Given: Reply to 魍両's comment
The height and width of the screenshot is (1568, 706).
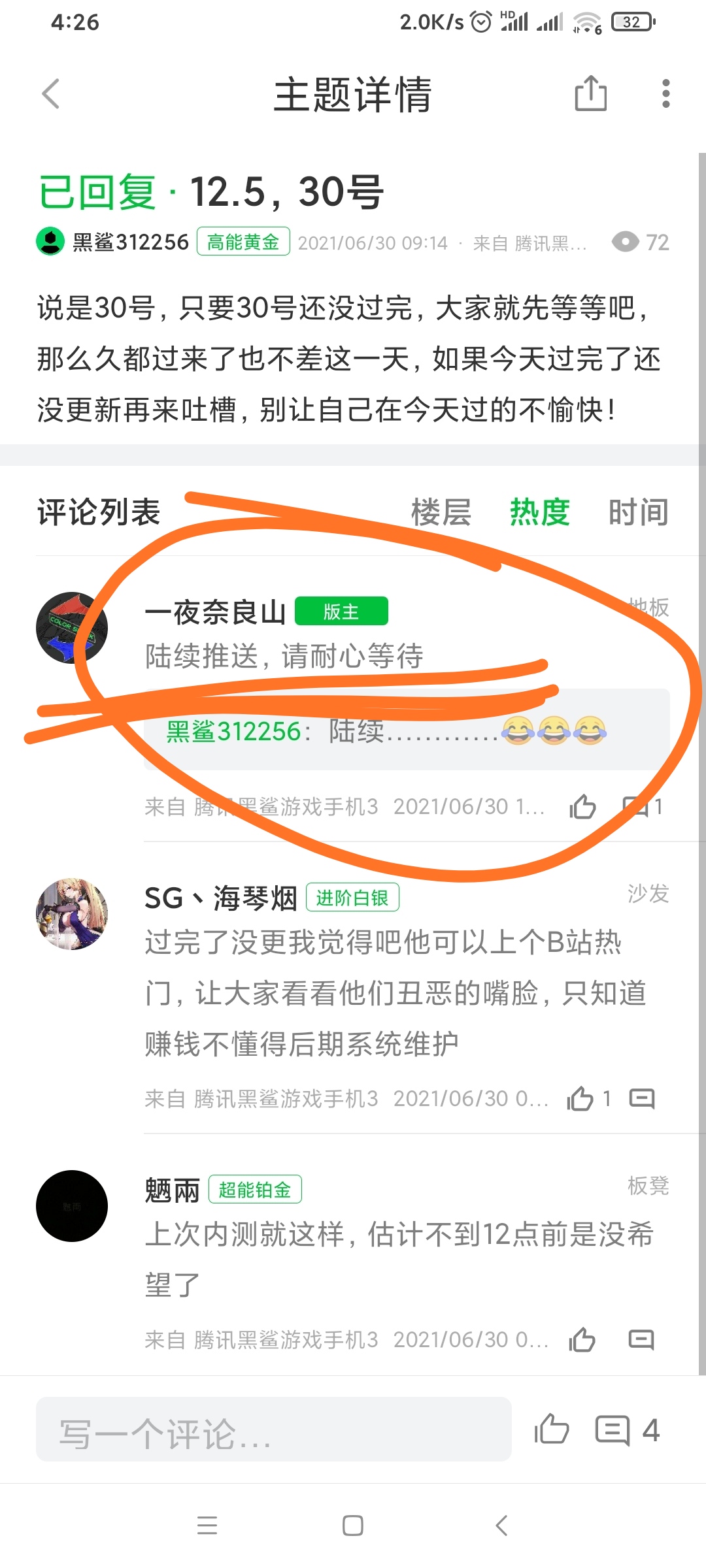Looking at the screenshot, I should click(x=641, y=1340).
